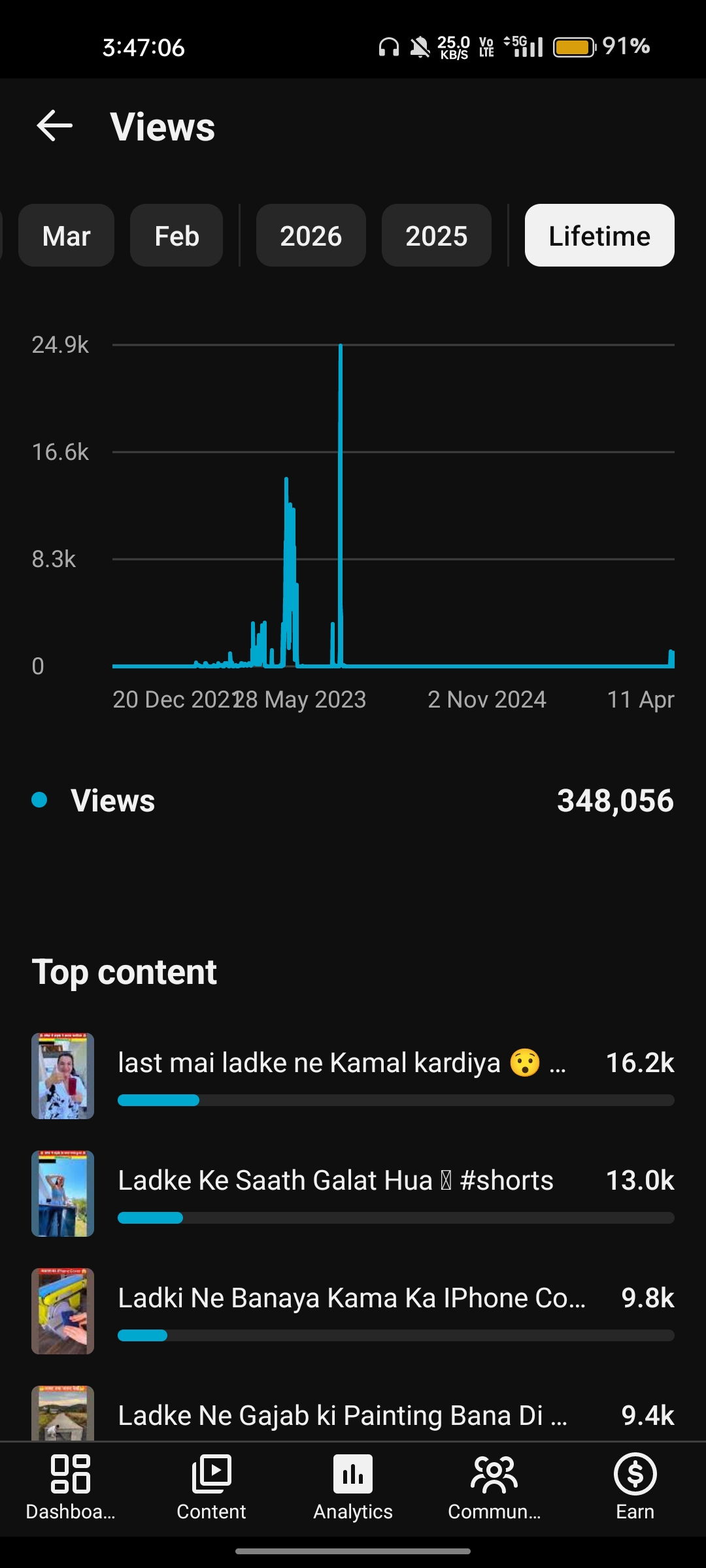This screenshot has width=706, height=1568.
Task: Open 'Ladki Ne Banaya Kama Ka IPhone' video
Action: [x=353, y=1311]
